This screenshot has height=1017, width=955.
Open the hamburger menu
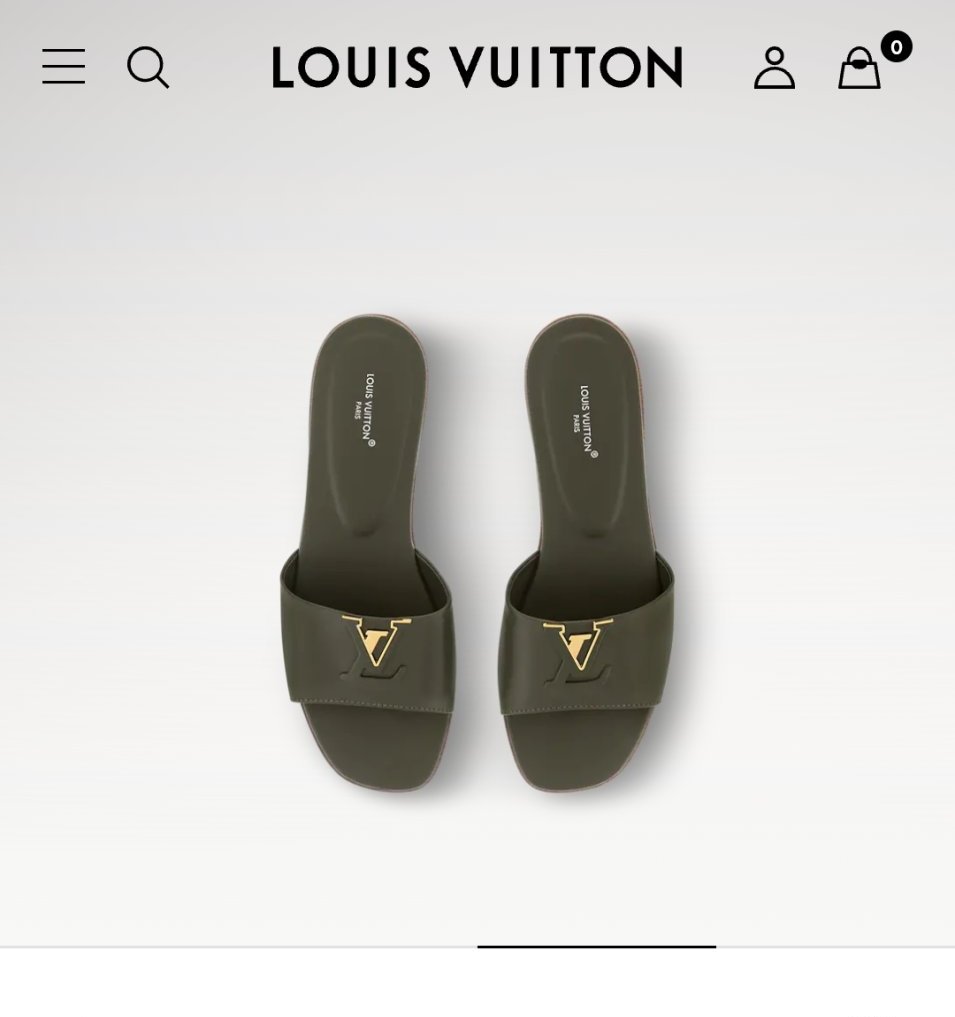click(x=63, y=67)
